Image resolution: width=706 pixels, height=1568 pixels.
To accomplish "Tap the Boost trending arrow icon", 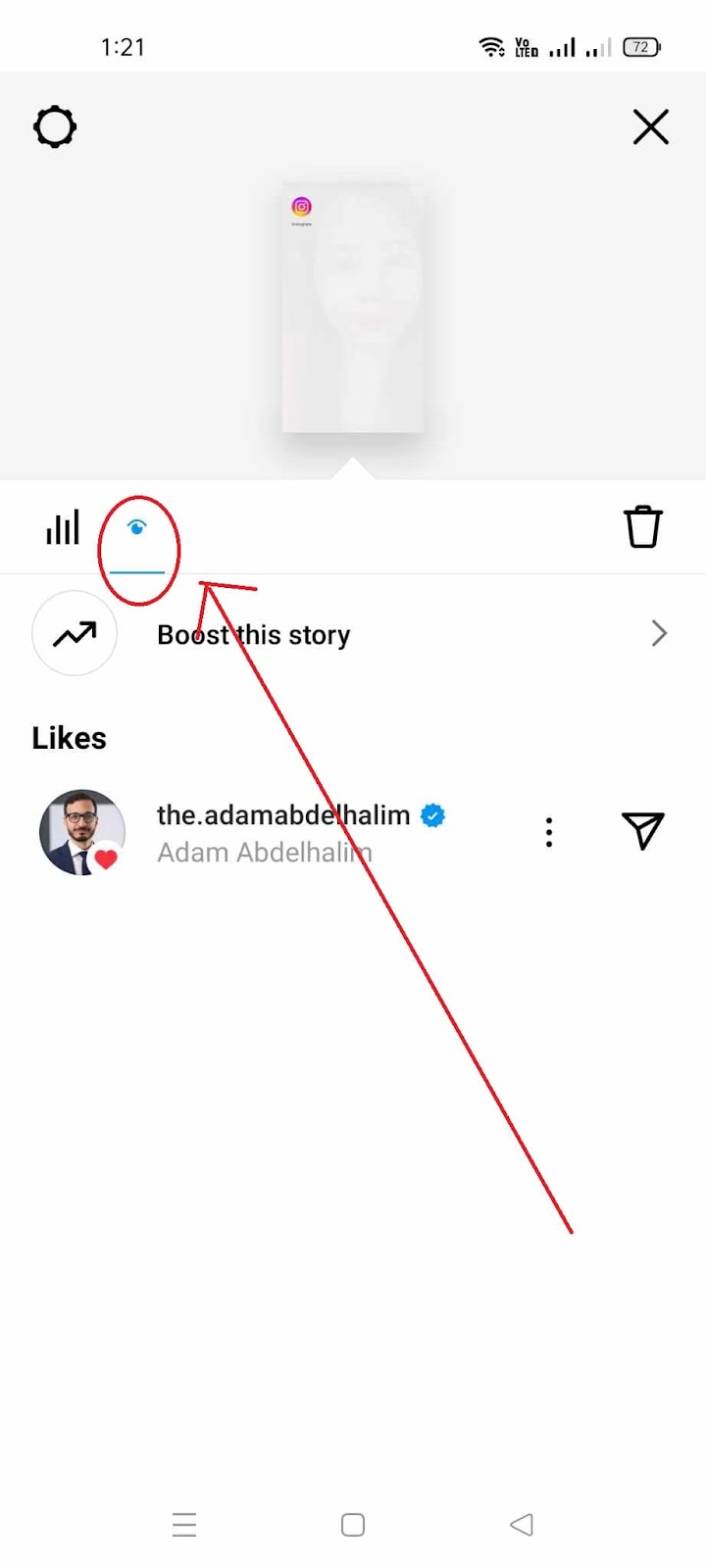I will click(x=75, y=633).
